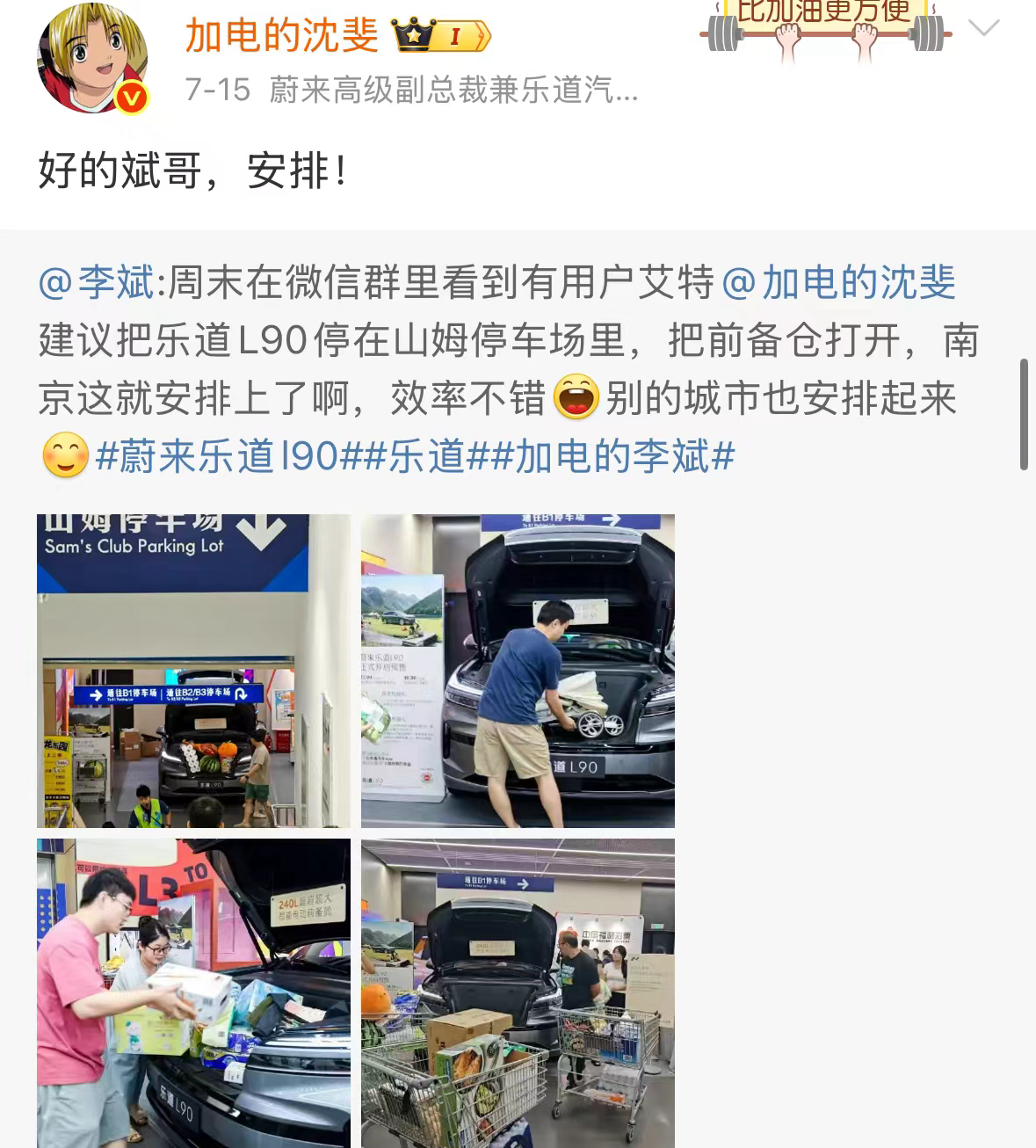Open the @加电的沈斐 mention in repost
This screenshot has height=1148, width=1036.
click(838, 283)
